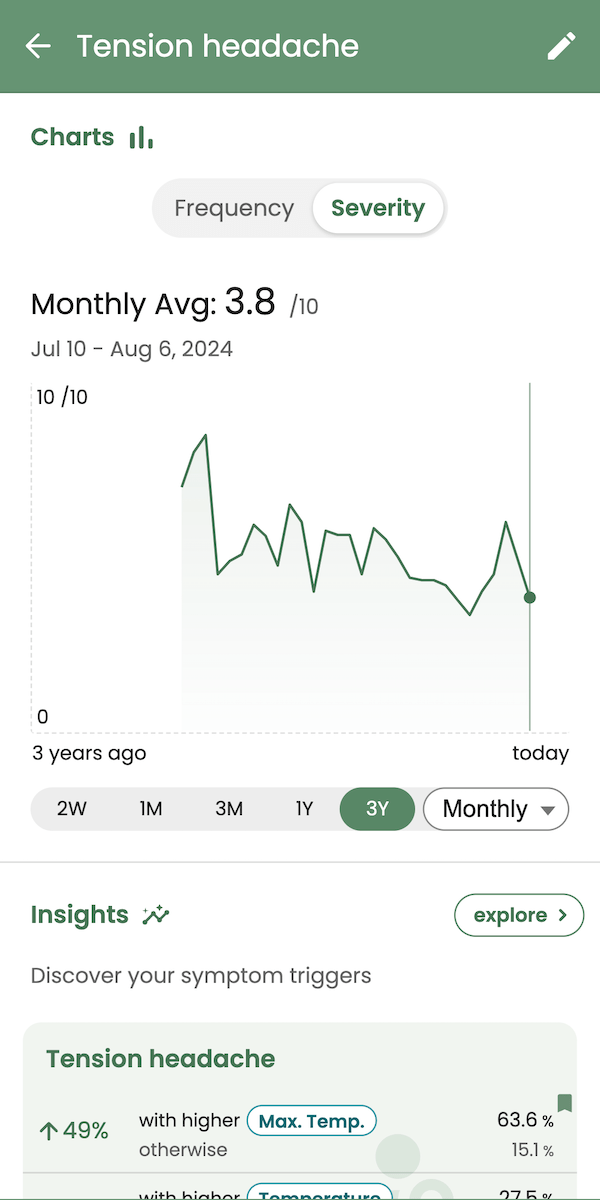Choose the 1M time range
This screenshot has width=600, height=1200.
pyautogui.click(x=150, y=809)
